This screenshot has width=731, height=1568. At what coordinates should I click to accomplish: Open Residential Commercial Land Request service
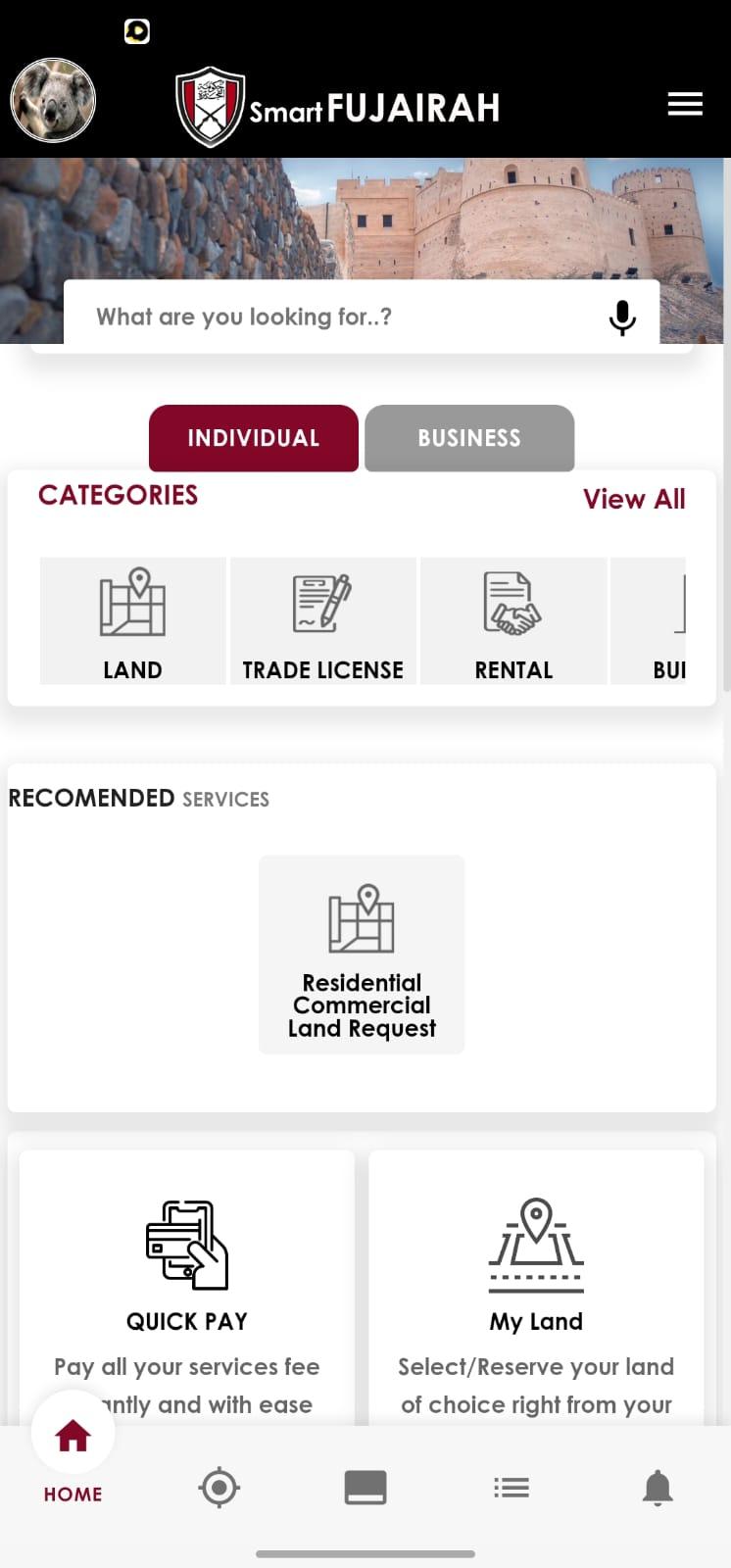[362, 955]
